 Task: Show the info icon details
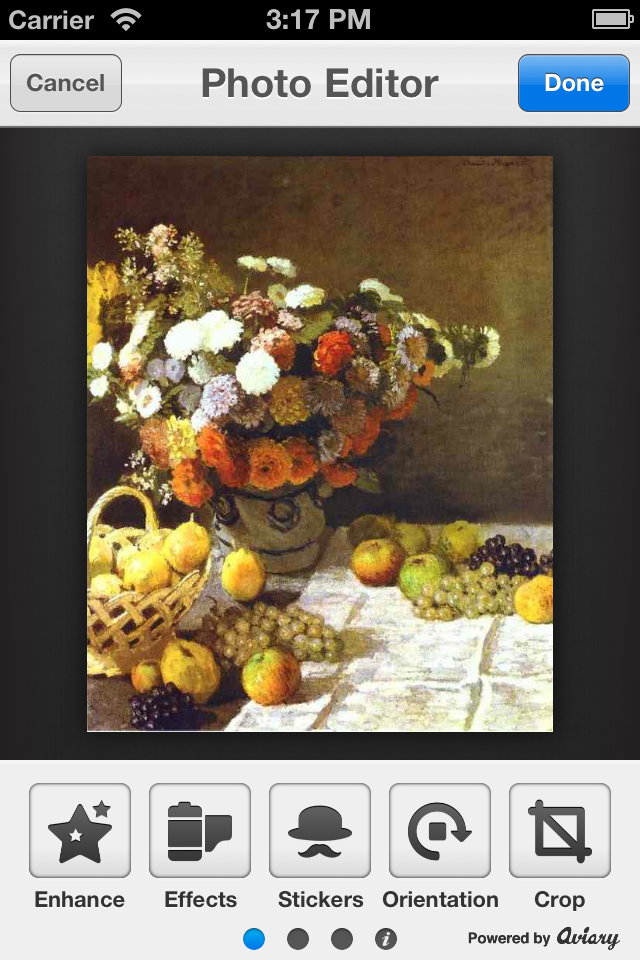tap(386, 939)
